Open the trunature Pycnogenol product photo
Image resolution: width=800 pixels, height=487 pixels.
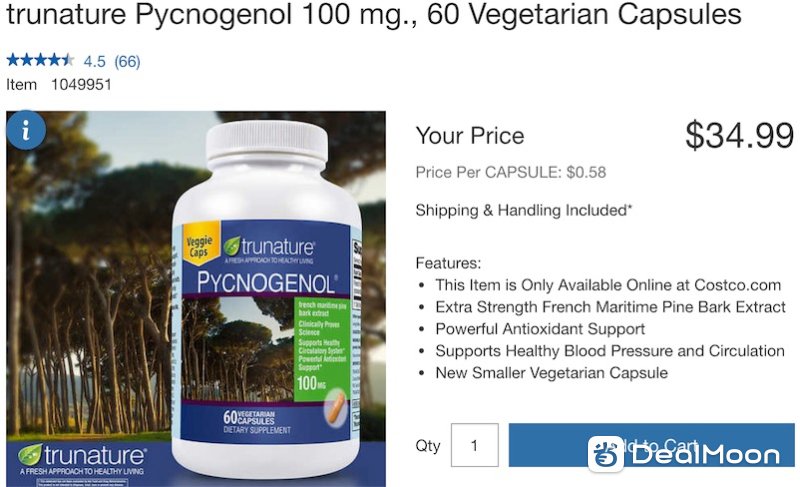200,300
